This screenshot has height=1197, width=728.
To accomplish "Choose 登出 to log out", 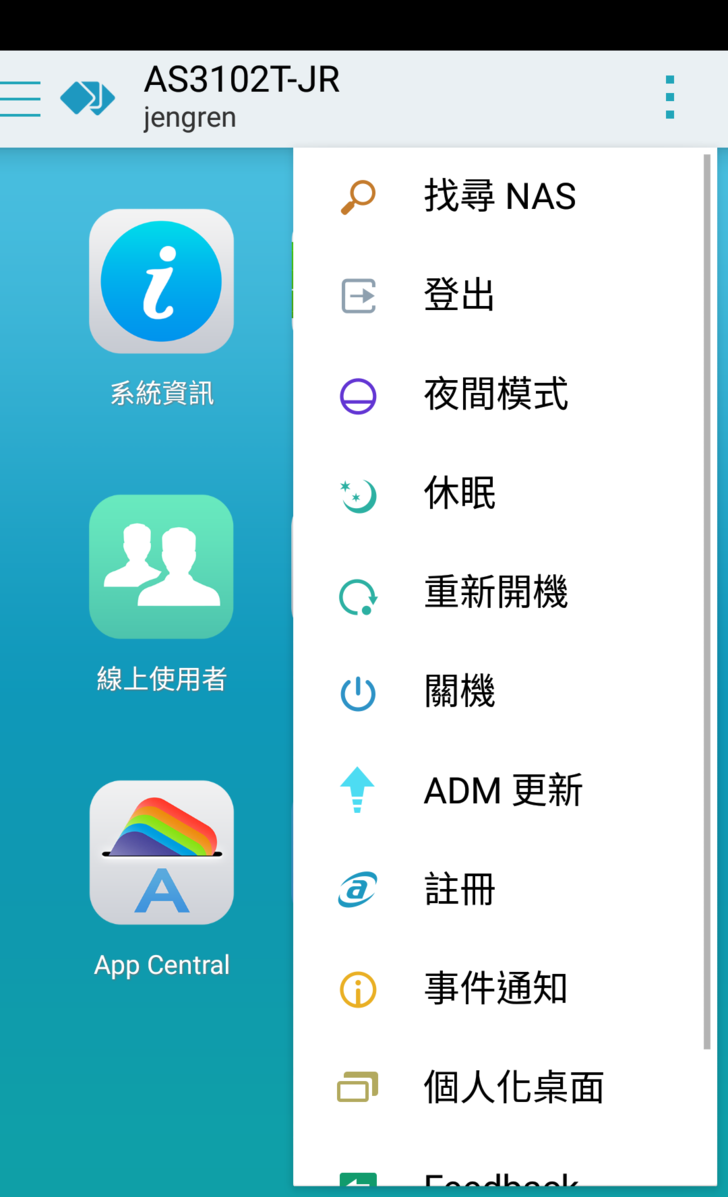I will 459,295.
